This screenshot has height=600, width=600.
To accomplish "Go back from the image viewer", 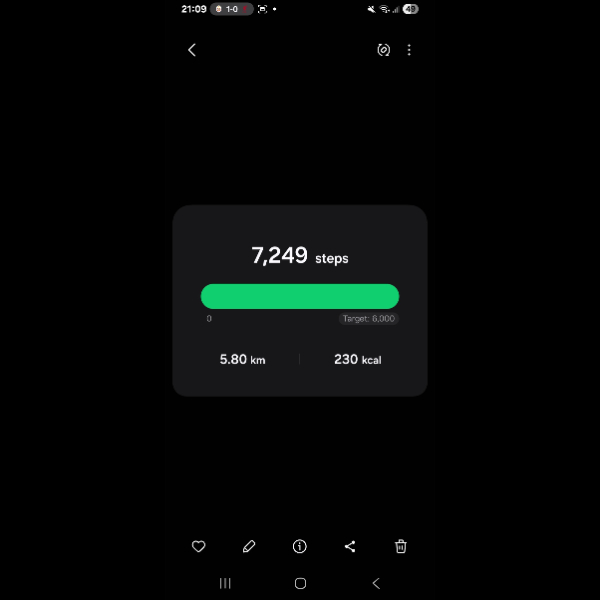I will pos(192,50).
